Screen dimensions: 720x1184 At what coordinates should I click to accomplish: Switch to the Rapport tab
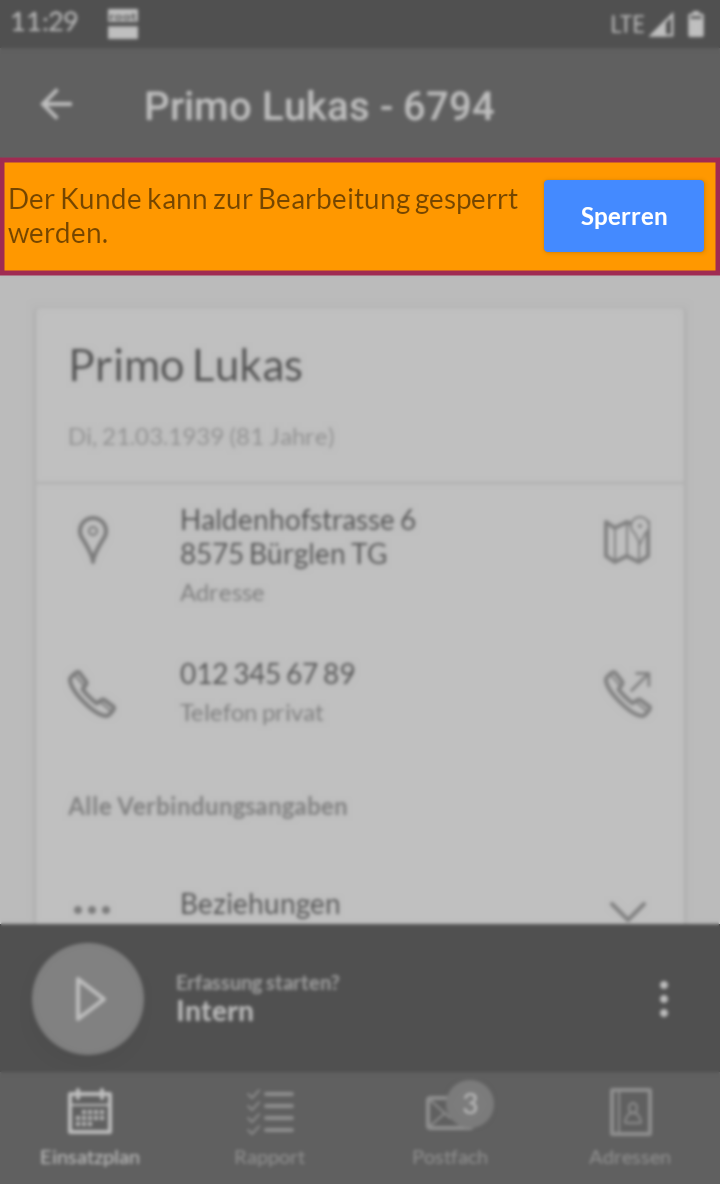point(269,1127)
